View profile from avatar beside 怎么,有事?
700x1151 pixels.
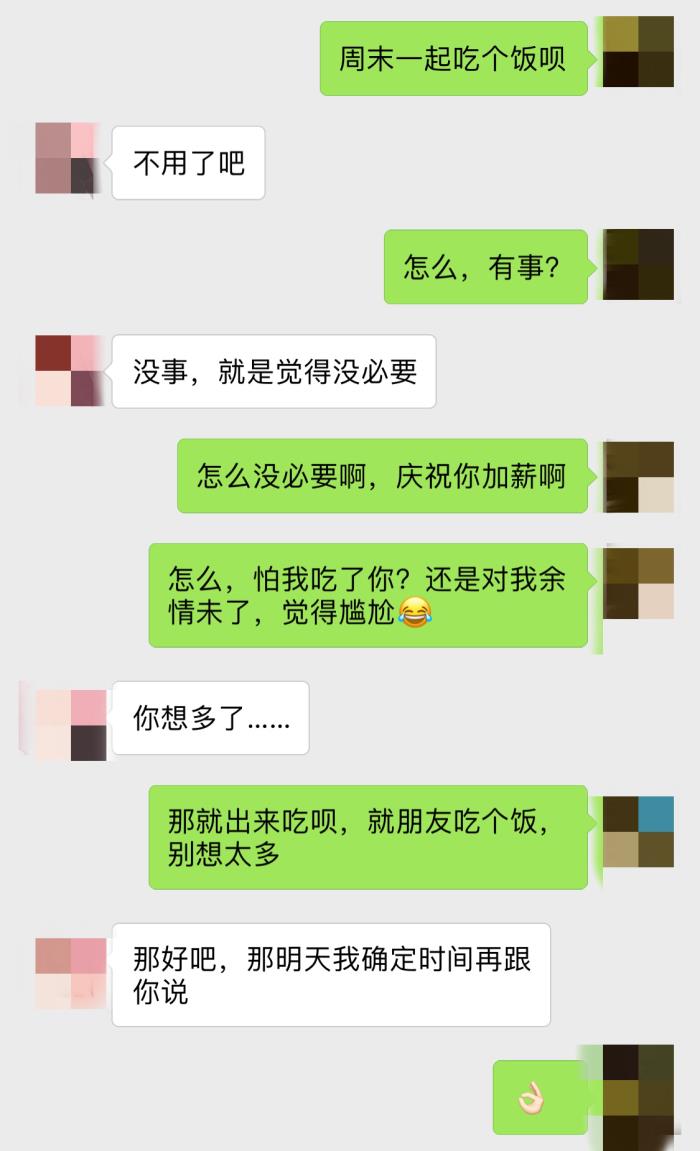point(638,265)
